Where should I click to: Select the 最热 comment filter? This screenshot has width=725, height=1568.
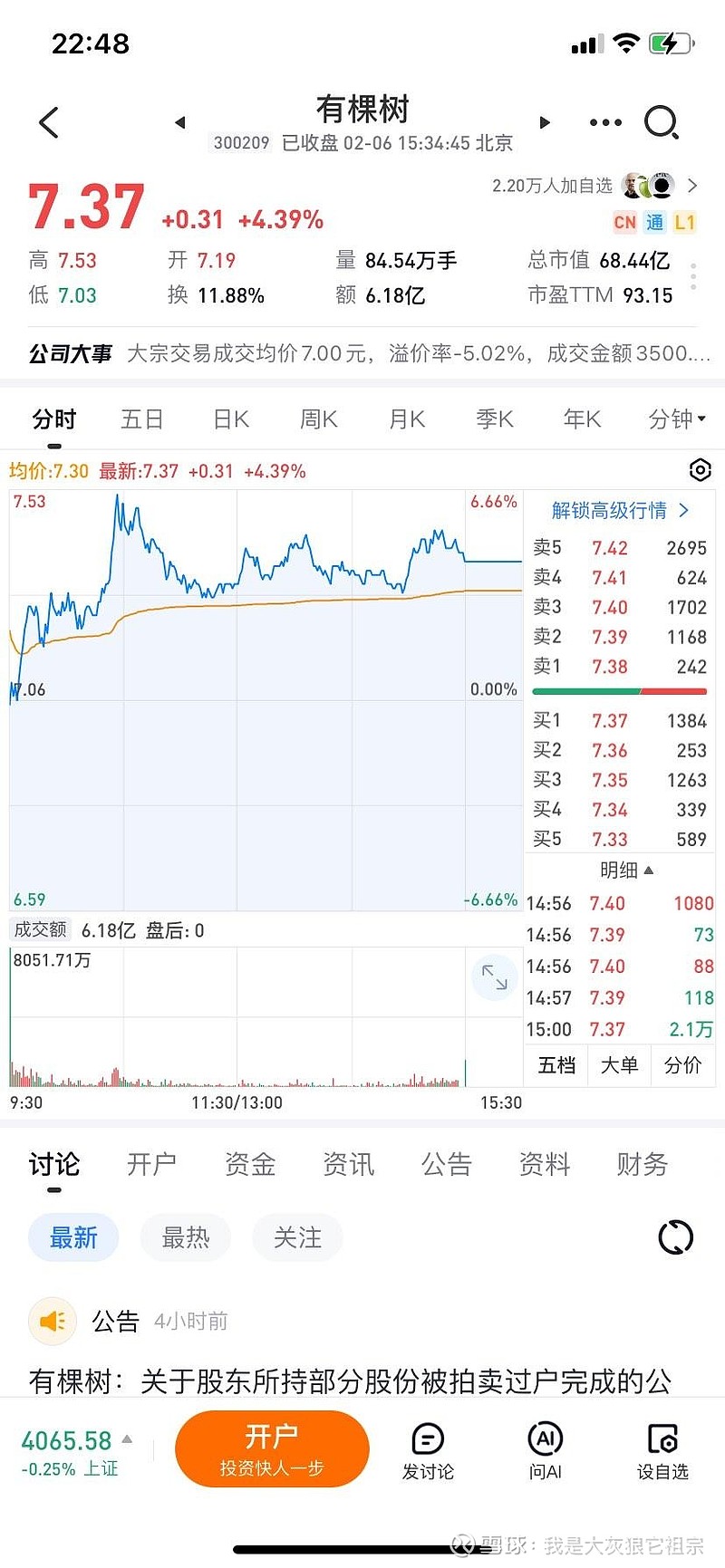coord(185,1236)
